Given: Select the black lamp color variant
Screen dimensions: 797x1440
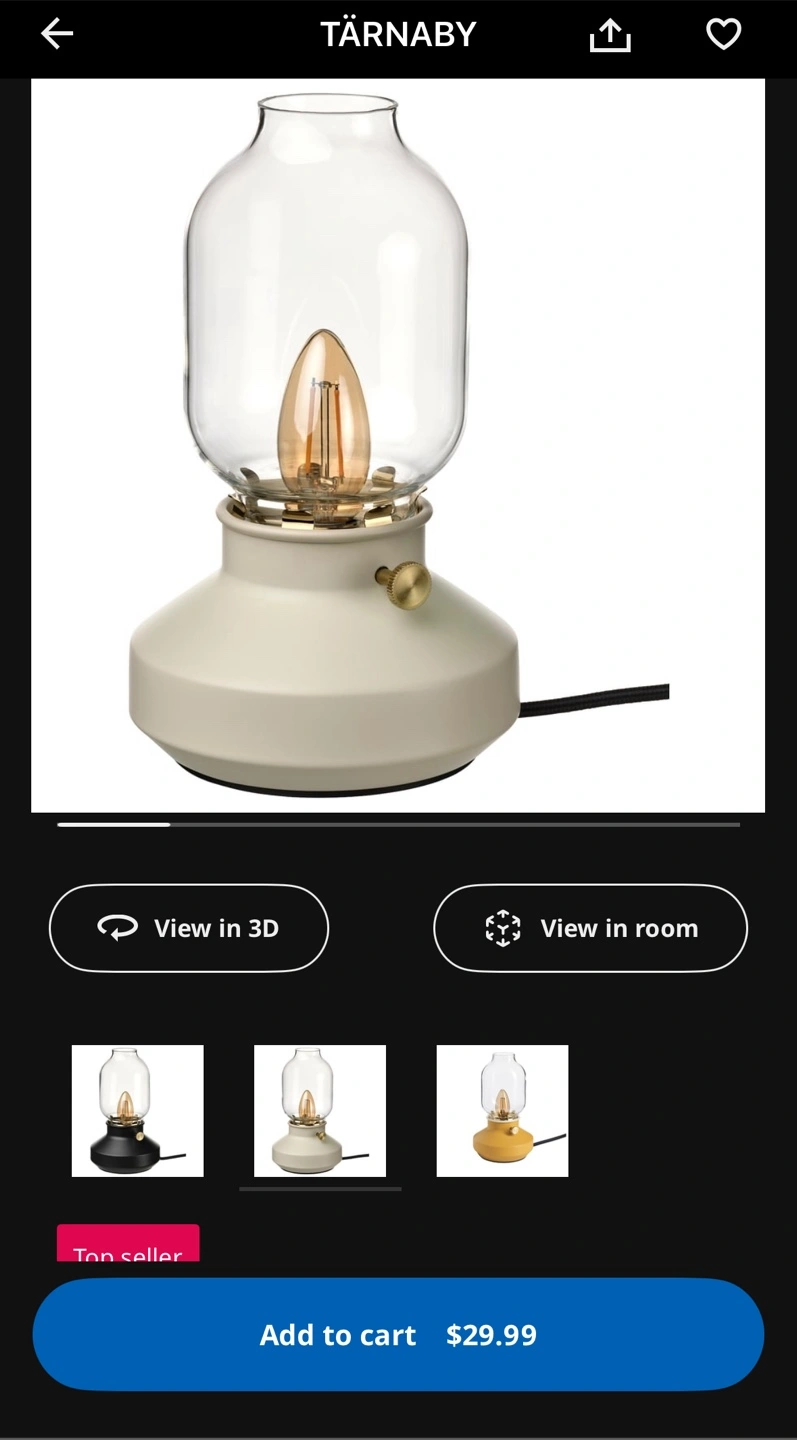Looking at the screenshot, I should [138, 1111].
